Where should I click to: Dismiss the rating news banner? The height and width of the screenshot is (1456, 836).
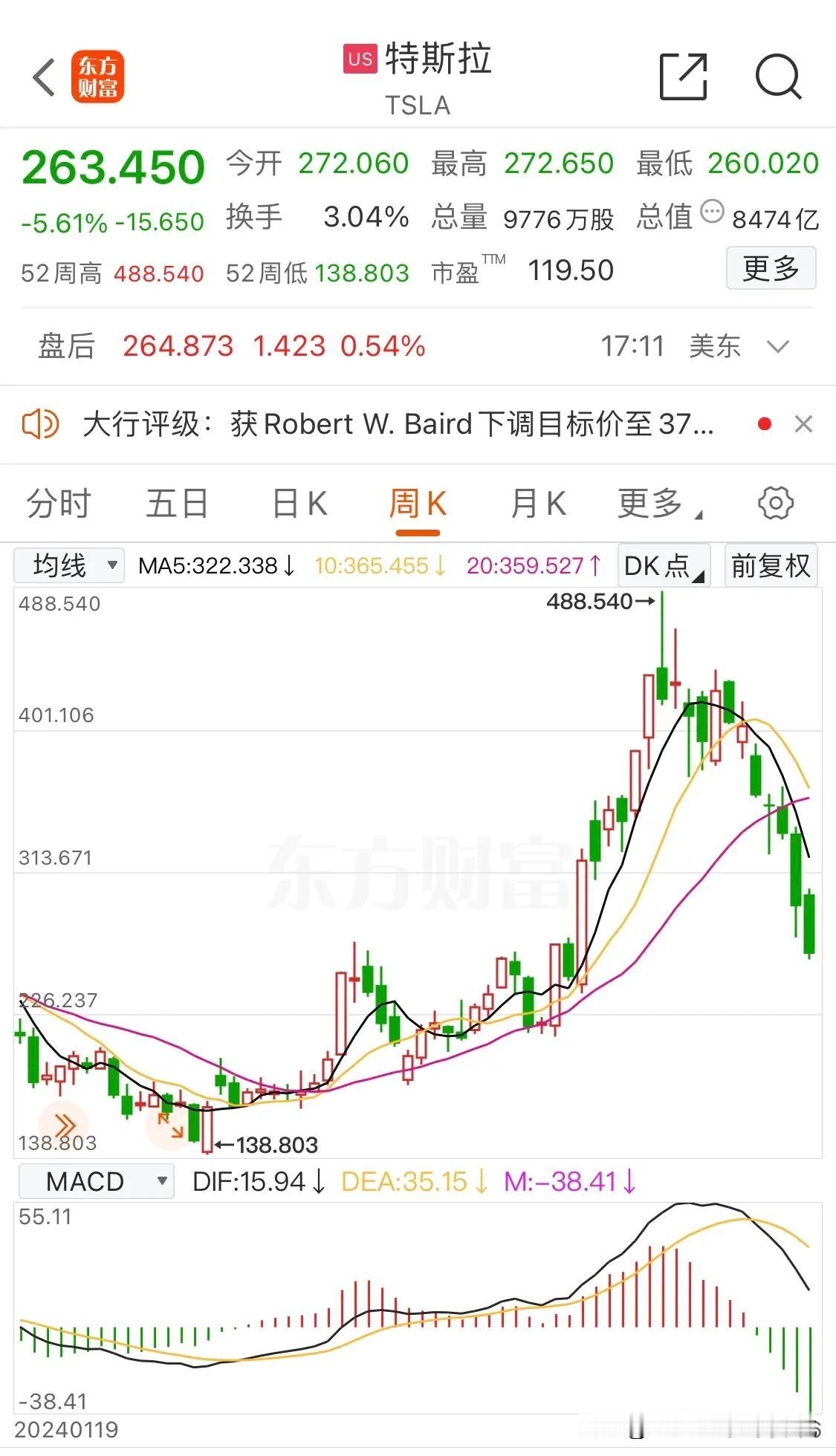pos(803,425)
